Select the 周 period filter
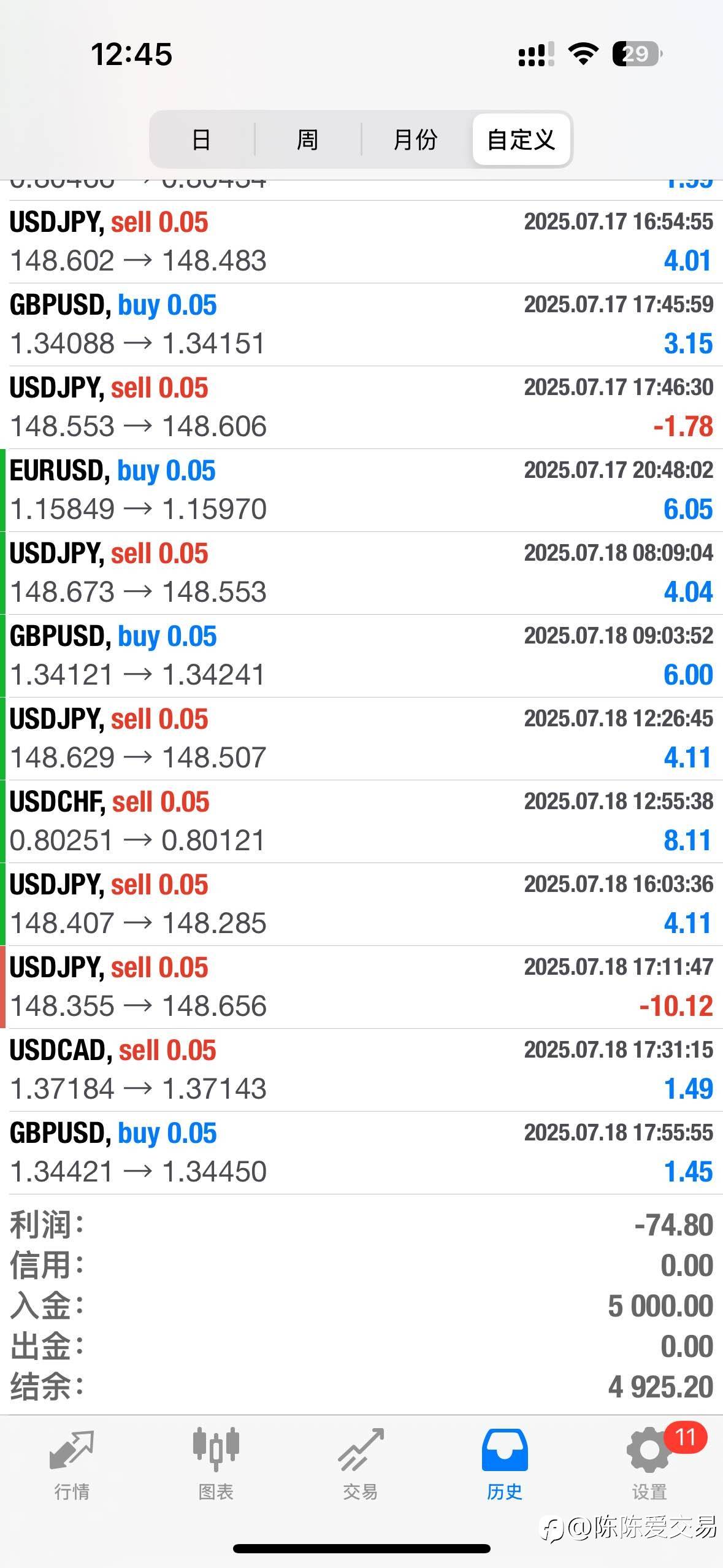Viewport: 723px width, 1568px height. pyautogui.click(x=308, y=139)
